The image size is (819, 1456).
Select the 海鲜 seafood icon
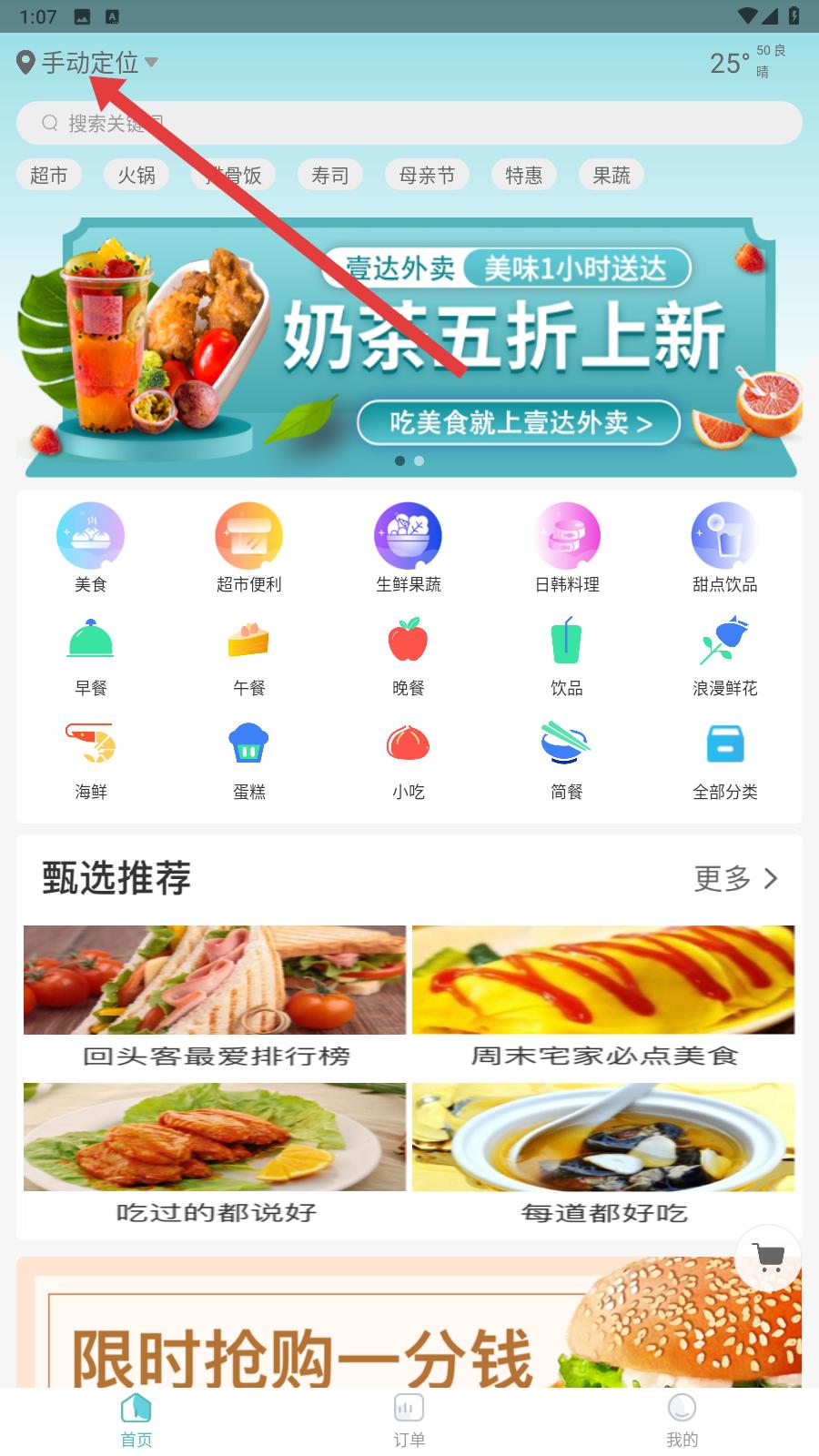click(89, 753)
